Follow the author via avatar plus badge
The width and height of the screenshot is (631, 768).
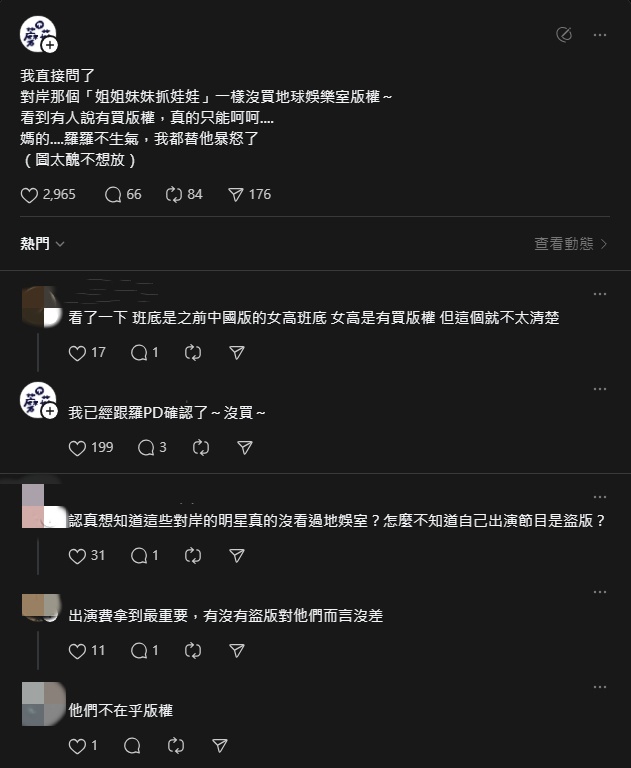(50, 45)
